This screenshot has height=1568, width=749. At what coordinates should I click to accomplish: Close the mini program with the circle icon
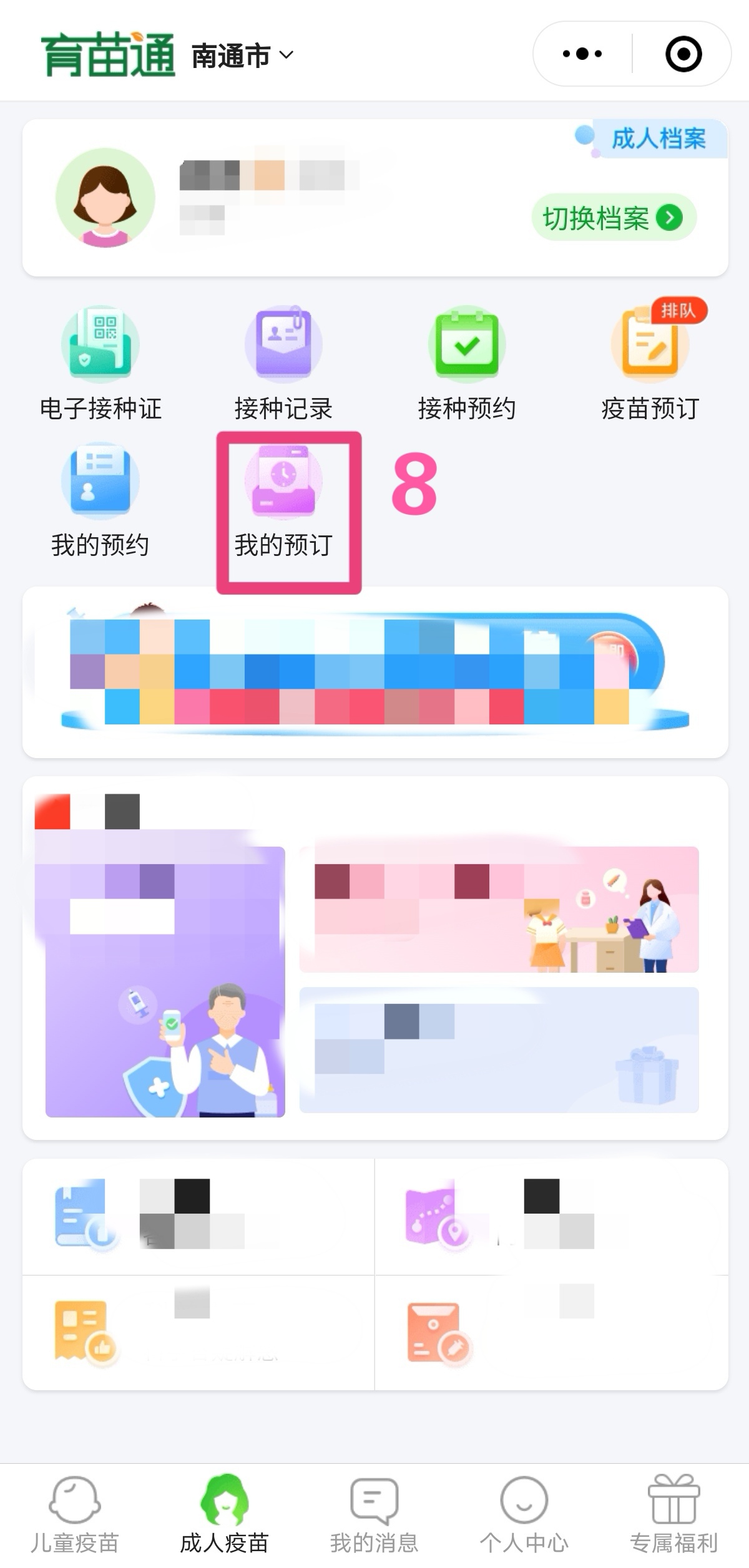(x=683, y=54)
